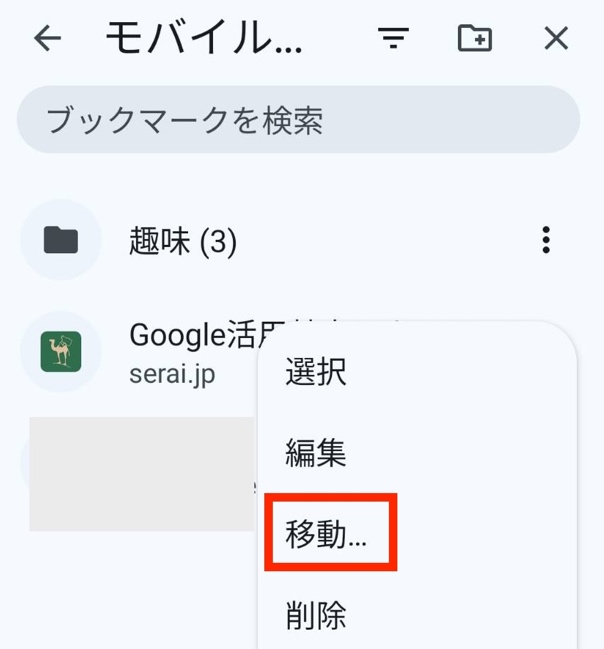Screen dimensions: 604x649
Task: Create a new bookmark folder
Action: pyautogui.click(x=475, y=39)
